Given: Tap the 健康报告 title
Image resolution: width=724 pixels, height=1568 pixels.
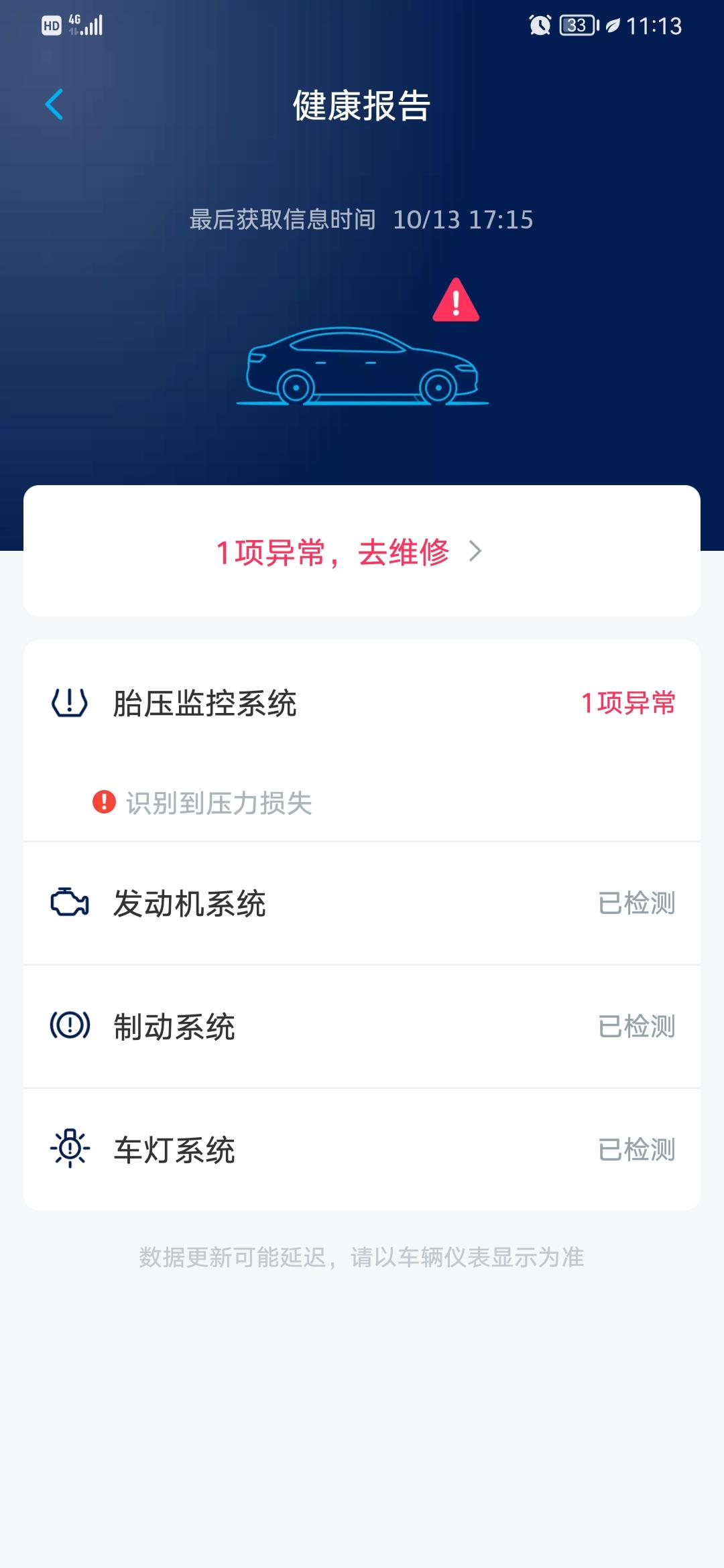Looking at the screenshot, I should coord(362,105).
